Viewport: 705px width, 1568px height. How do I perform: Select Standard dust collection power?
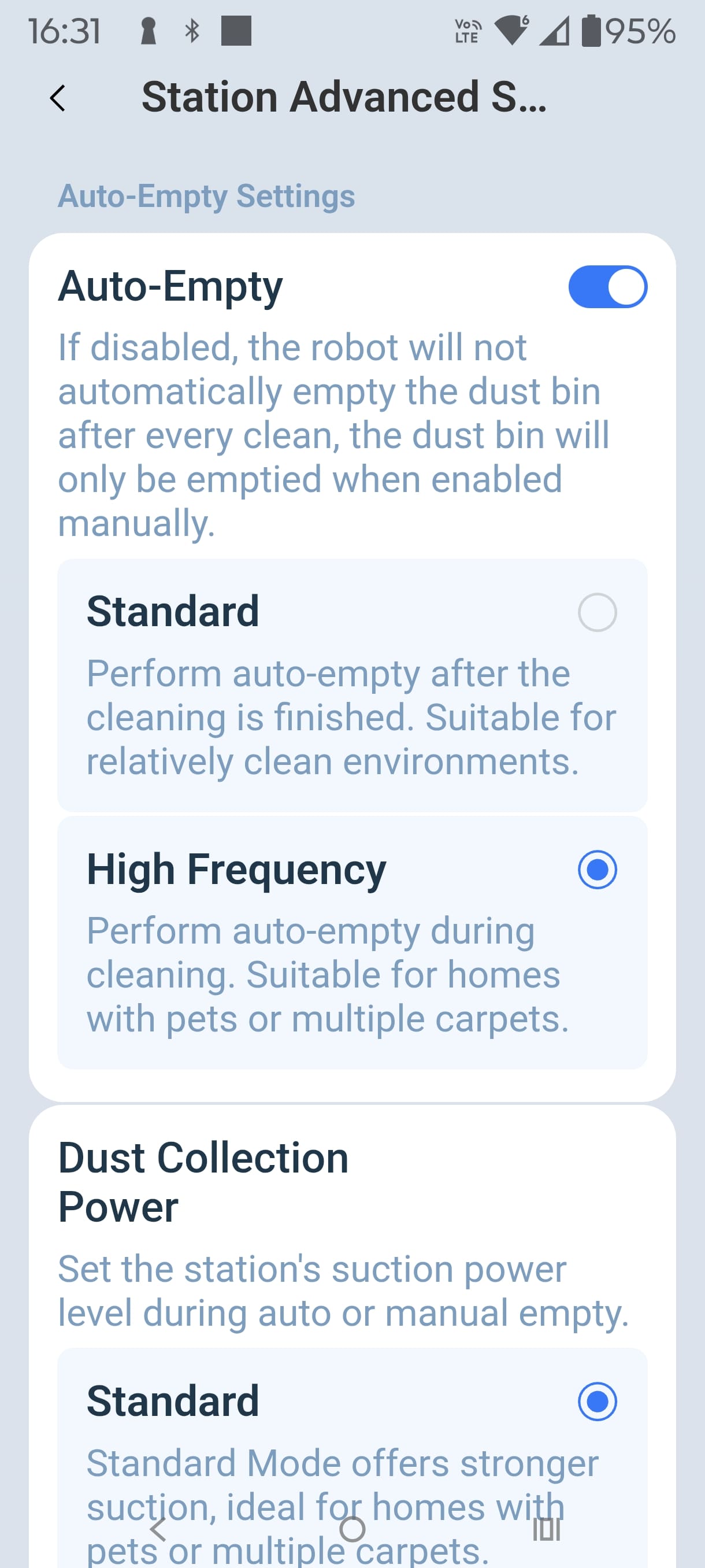pos(597,1401)
